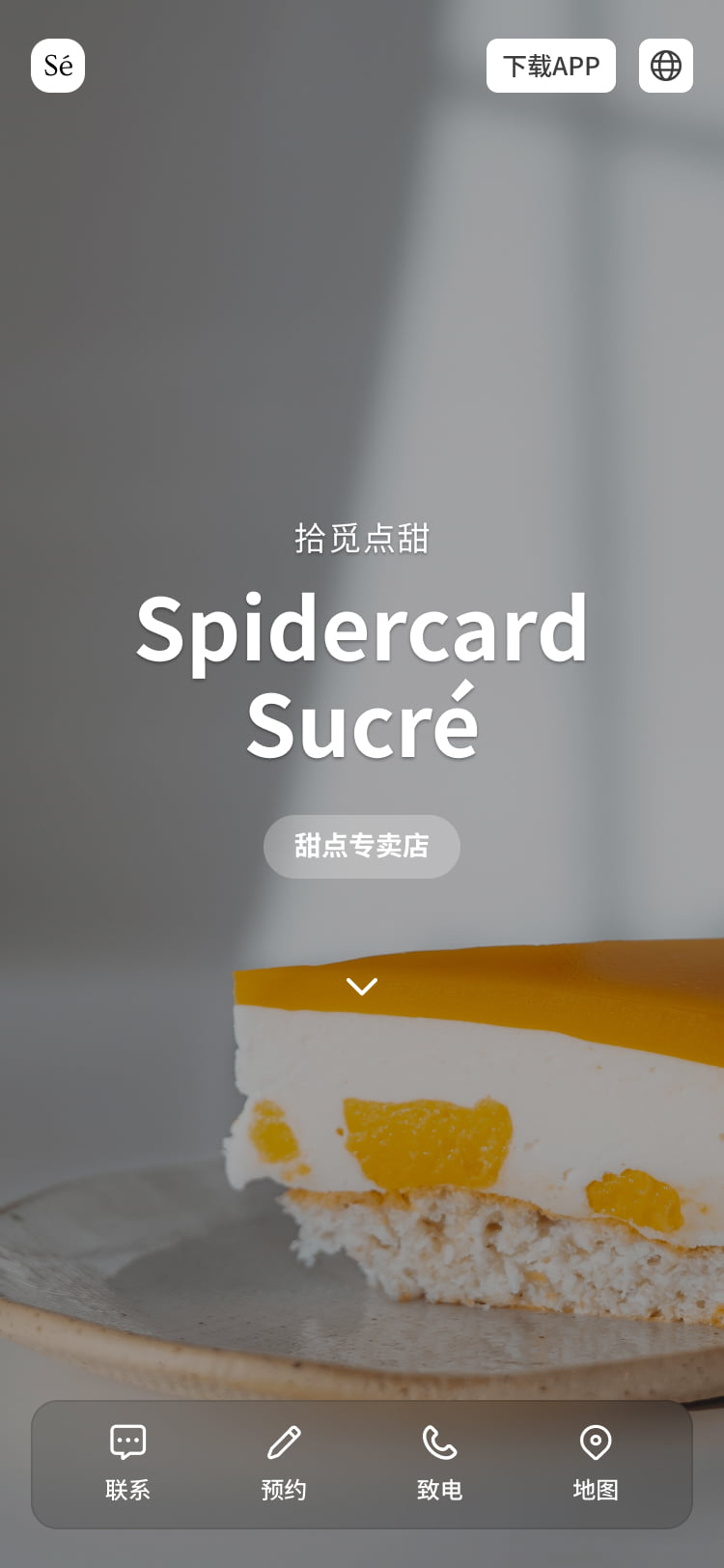
Task: Tap the Sé circular logo badge
Action: point(58,65)
